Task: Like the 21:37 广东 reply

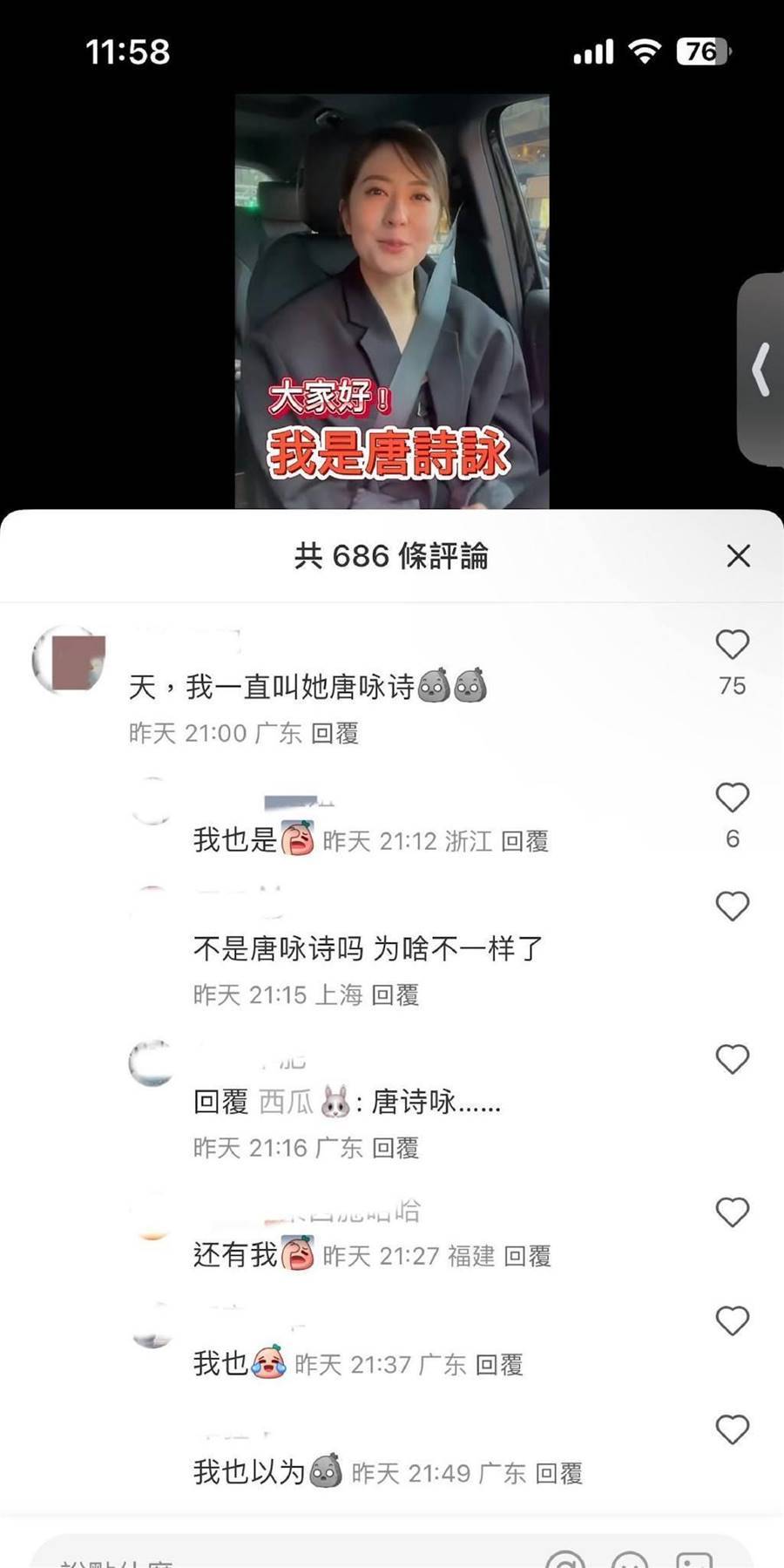Action: click(x=732, y=1321)
